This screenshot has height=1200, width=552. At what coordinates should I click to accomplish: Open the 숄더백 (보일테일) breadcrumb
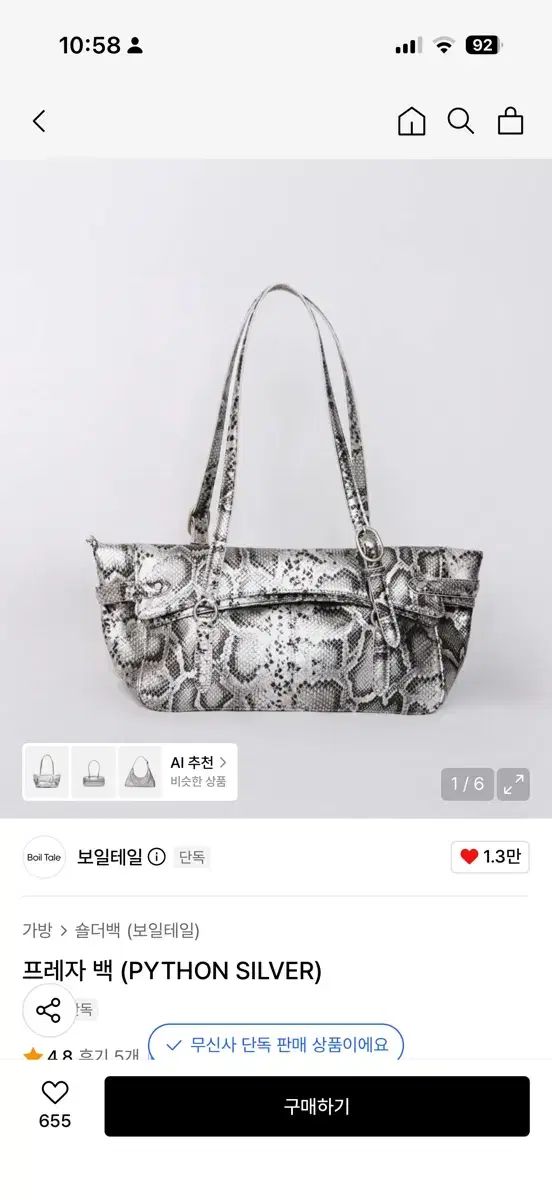tap(137, 930)
